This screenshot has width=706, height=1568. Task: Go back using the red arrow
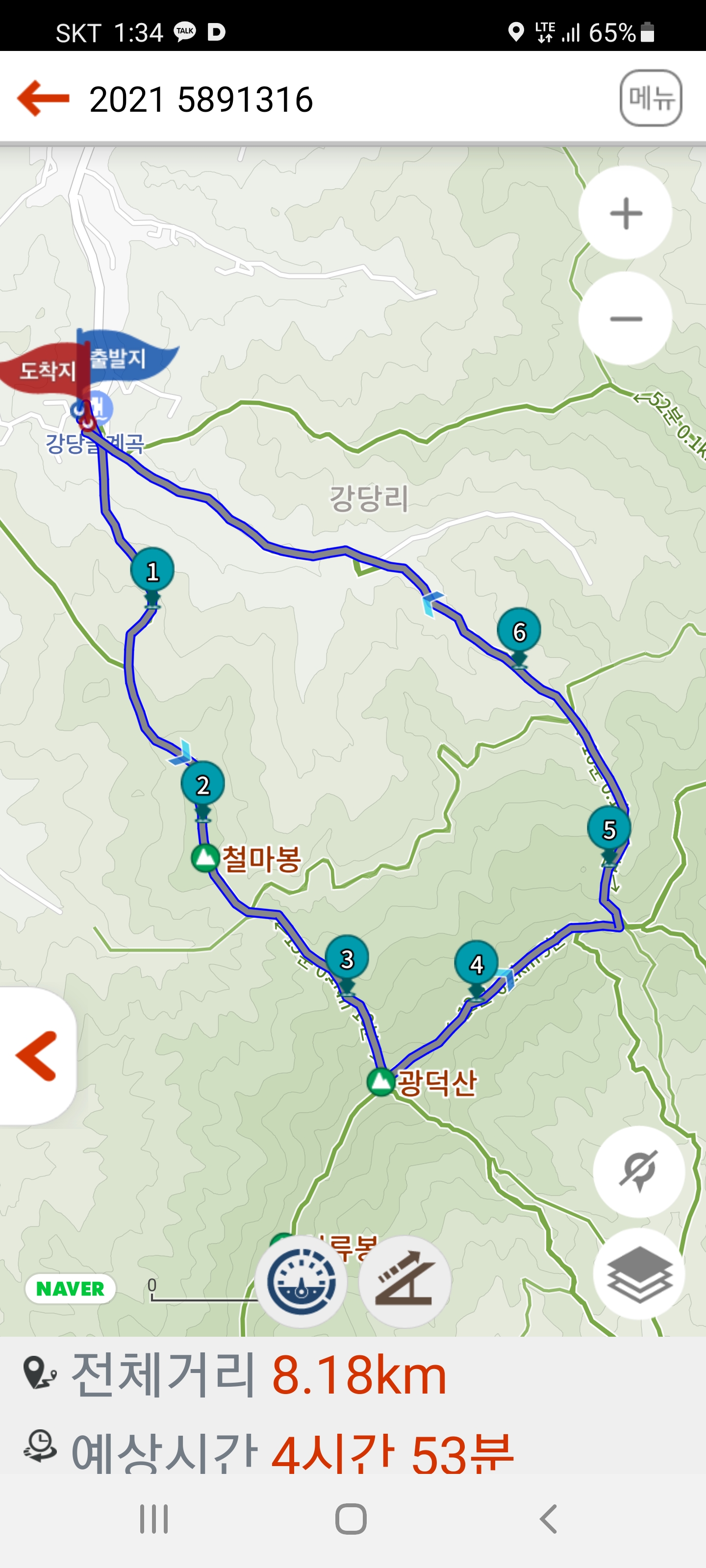[43, 98]
